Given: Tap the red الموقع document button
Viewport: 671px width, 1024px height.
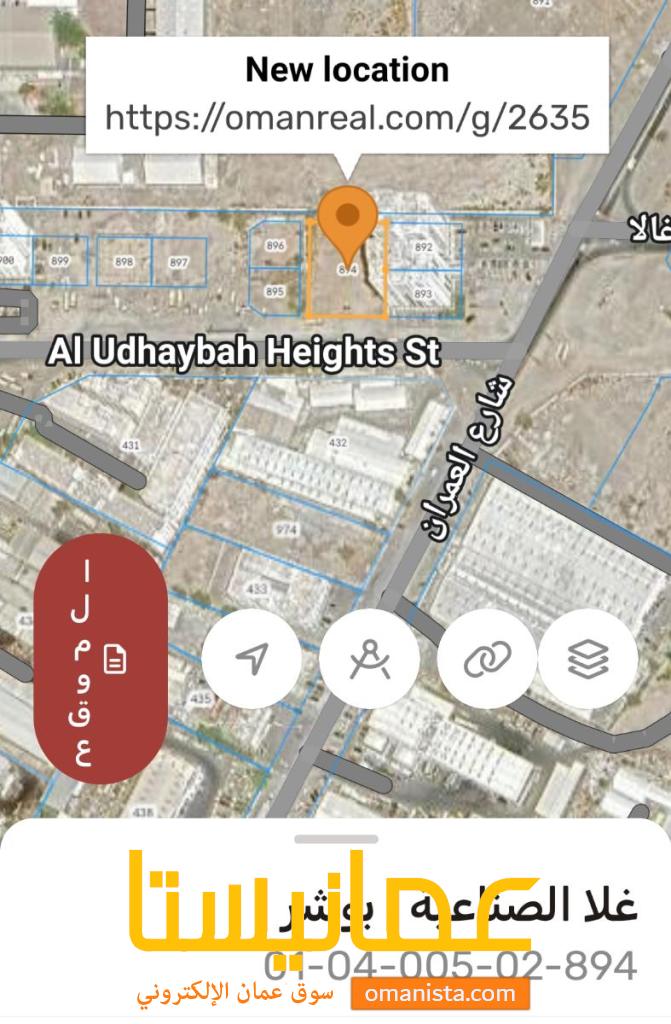Looking at the screenshot, I should click(x=100, y=659).
